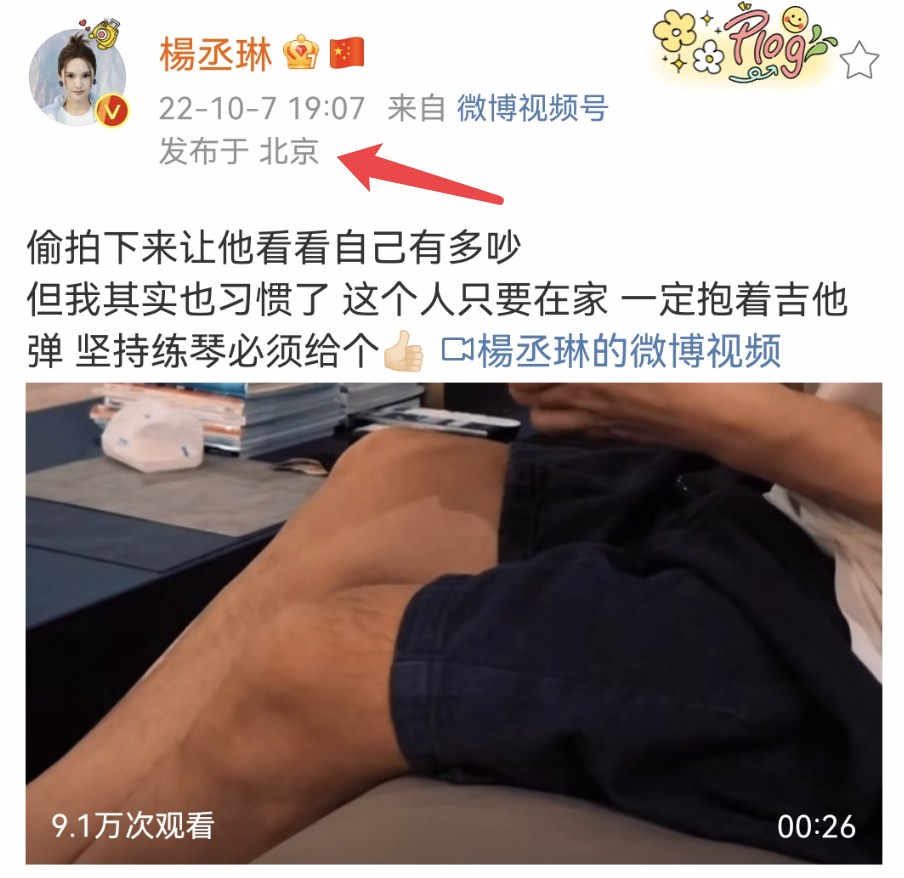Open the 楊丞琳的微博视频 link
This screenshot has height=878, width=904.
[x=612, y=350]
